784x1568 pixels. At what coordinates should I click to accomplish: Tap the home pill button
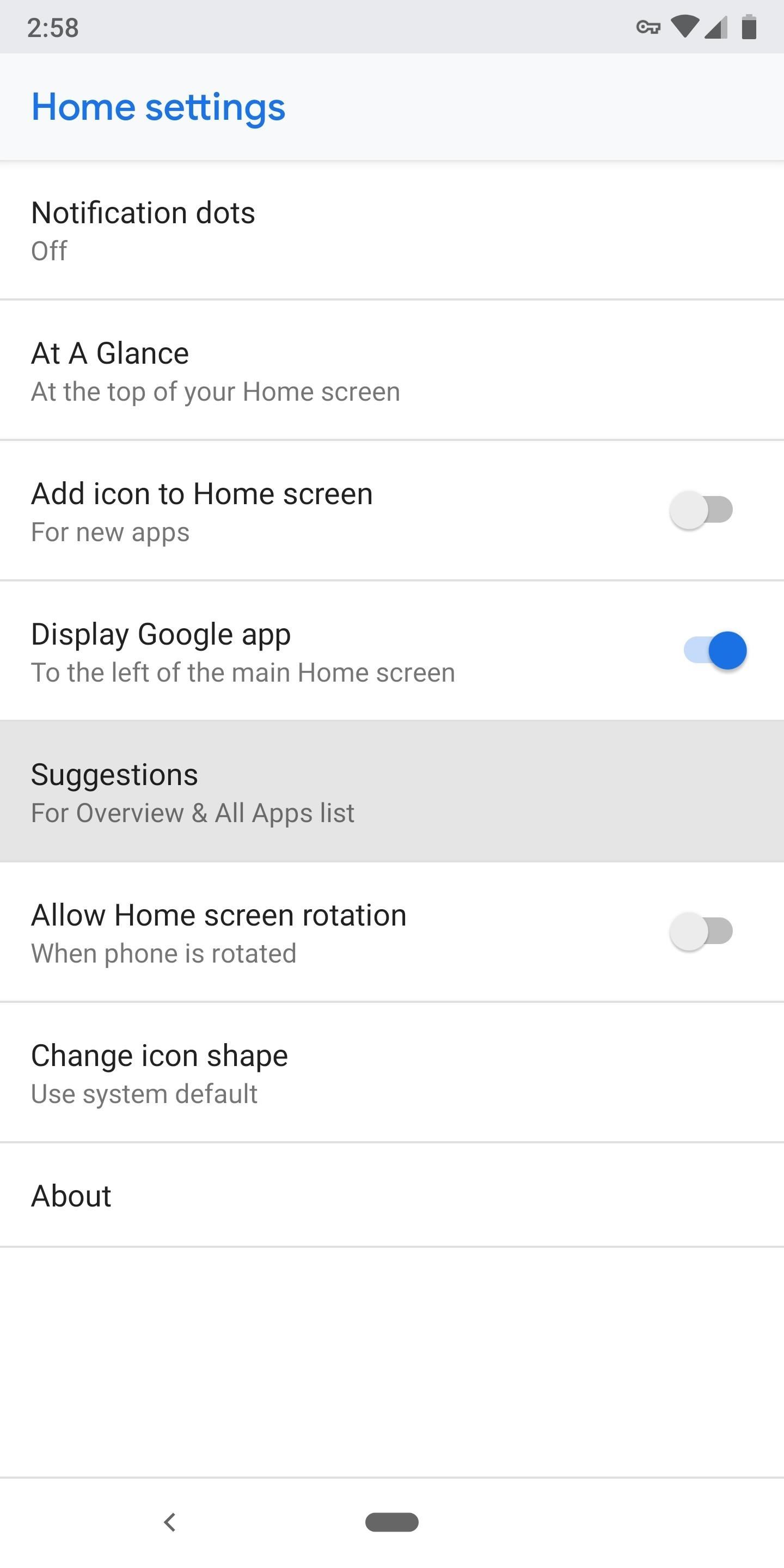pos(391,1522)
